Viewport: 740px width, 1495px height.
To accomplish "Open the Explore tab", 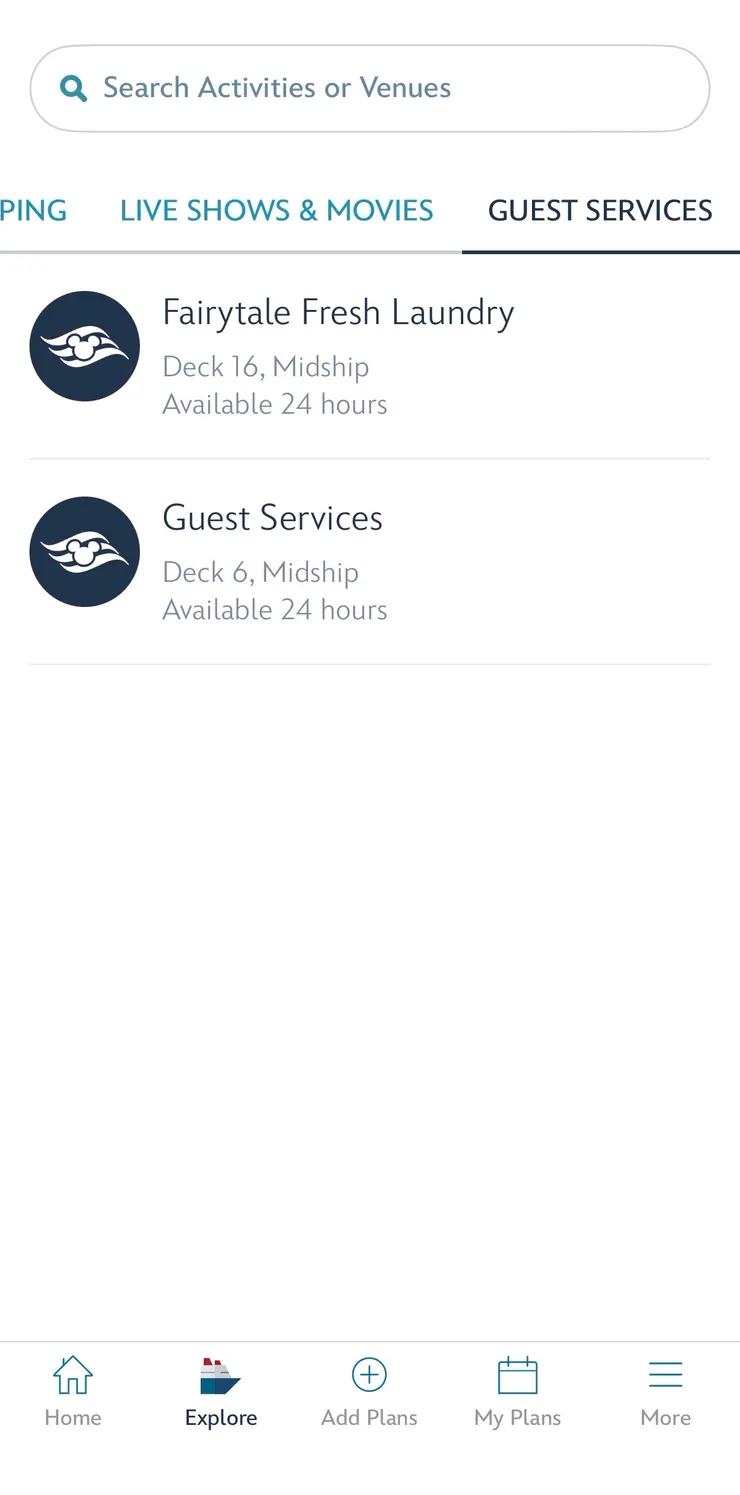I will click(x=221, y=1391).
